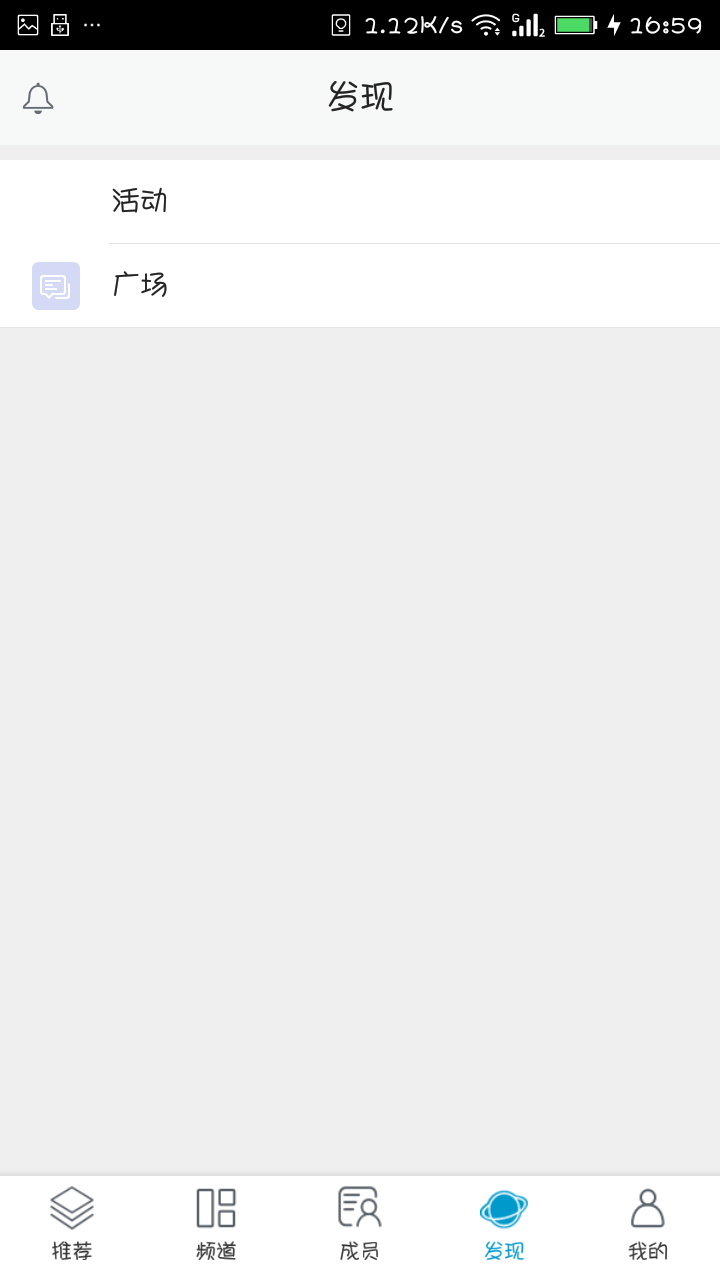Open the 我的 tab
Screen dimensions: 720x1280
647,1224
